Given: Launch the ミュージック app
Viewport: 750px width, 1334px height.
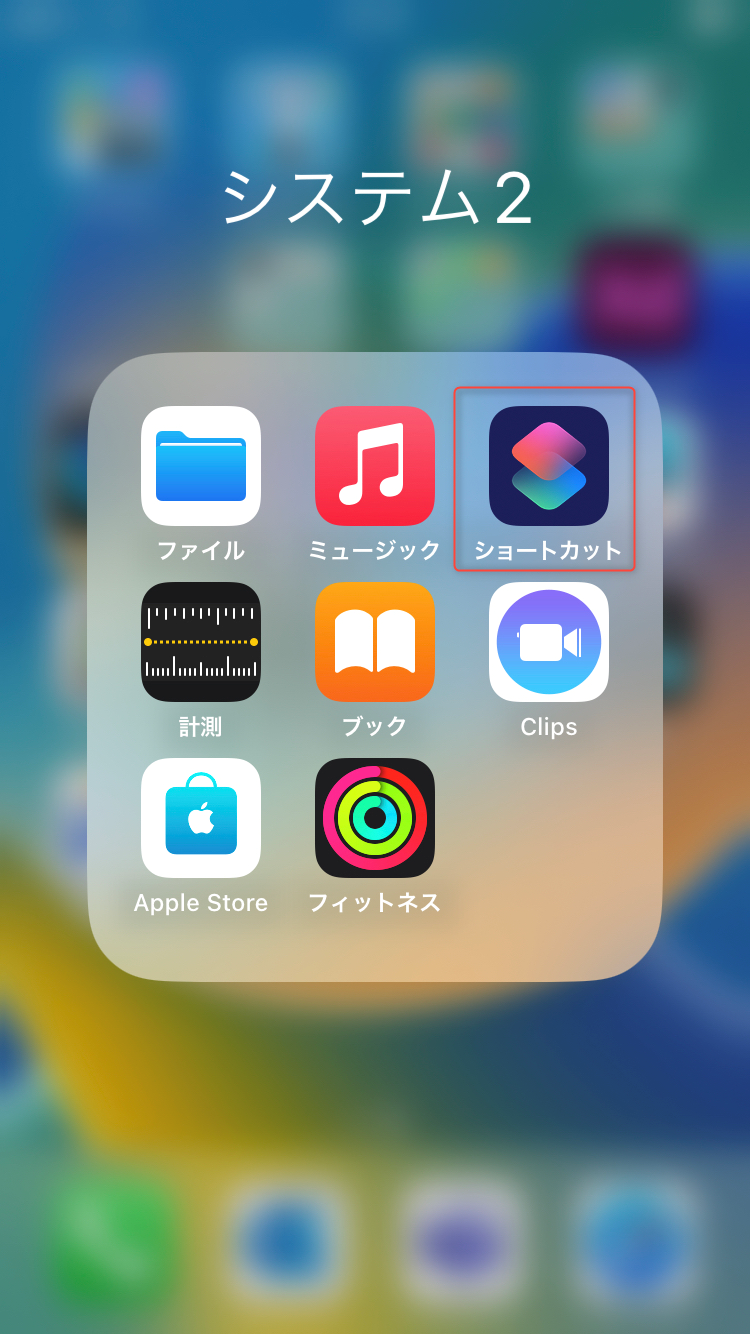Looking at the screenshot, I should click(375, 466).
